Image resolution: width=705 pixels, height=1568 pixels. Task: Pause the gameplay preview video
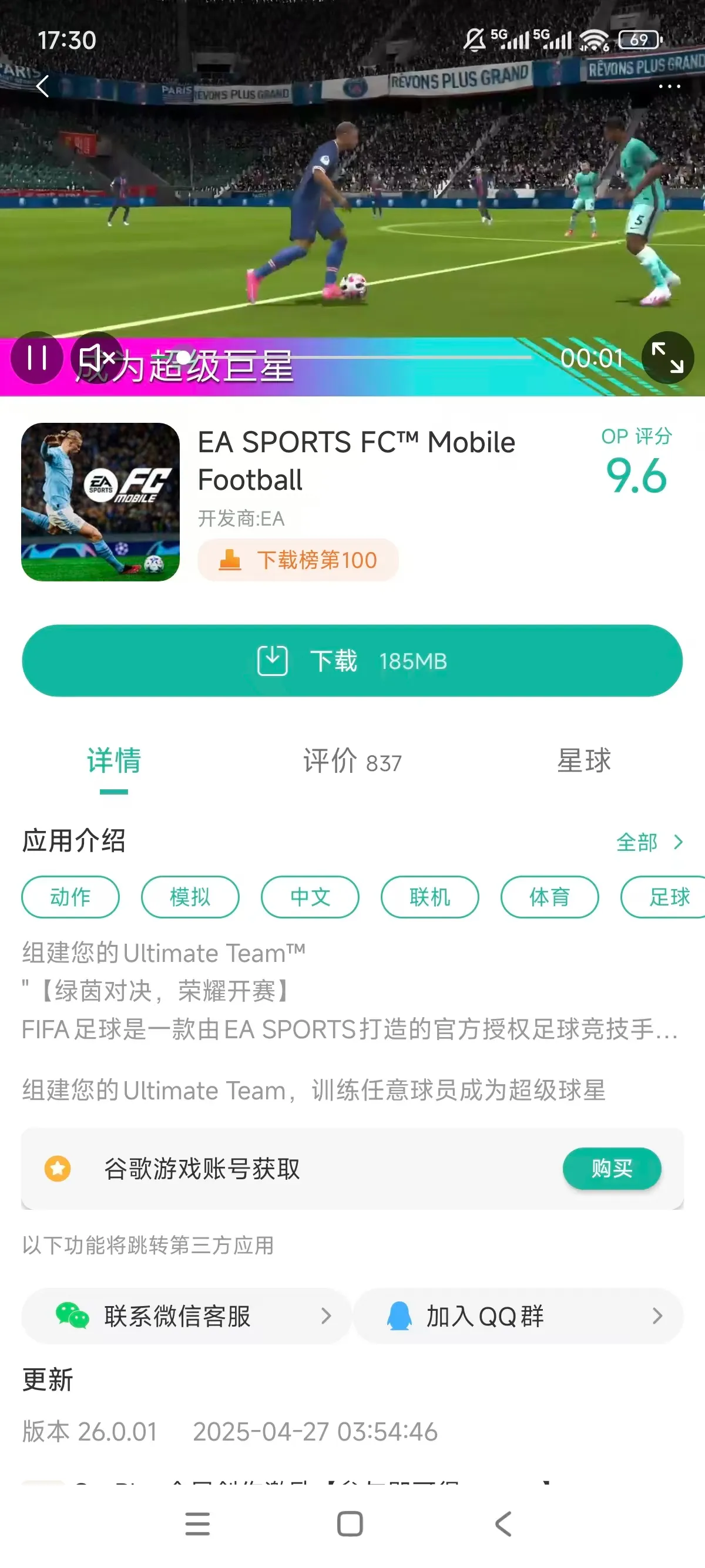point(36,358)
